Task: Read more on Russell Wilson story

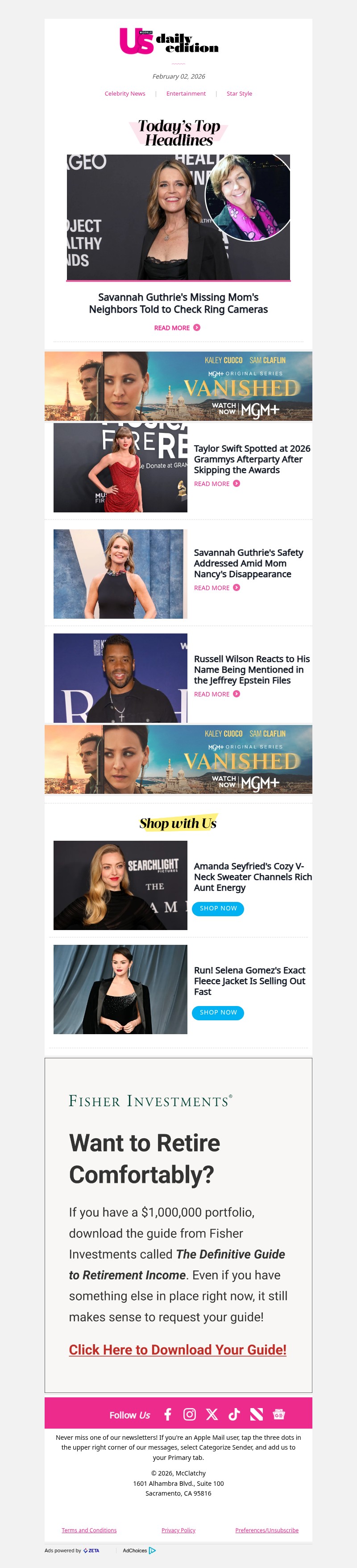Action: point(216,694)
